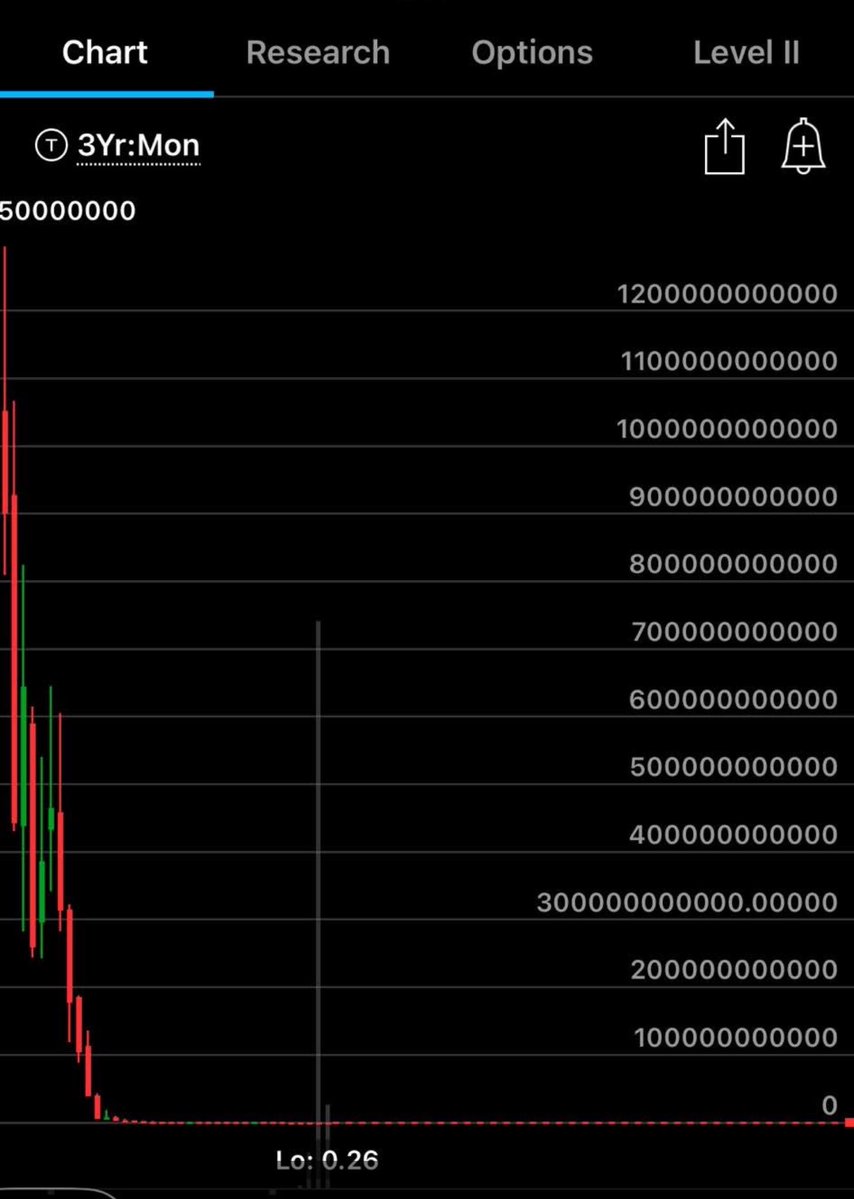Viewport: 854px width, 1199px height.
Task: Select the Chart tab
Action: coord(105,52)
